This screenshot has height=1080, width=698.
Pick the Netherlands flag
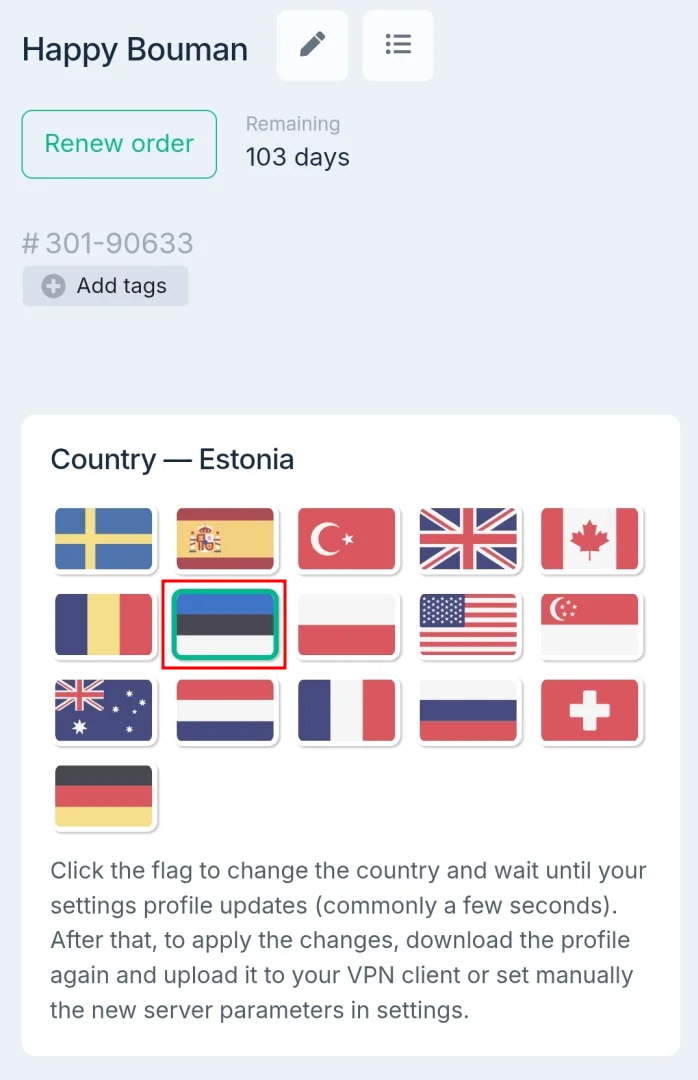[x=225, y=711]
